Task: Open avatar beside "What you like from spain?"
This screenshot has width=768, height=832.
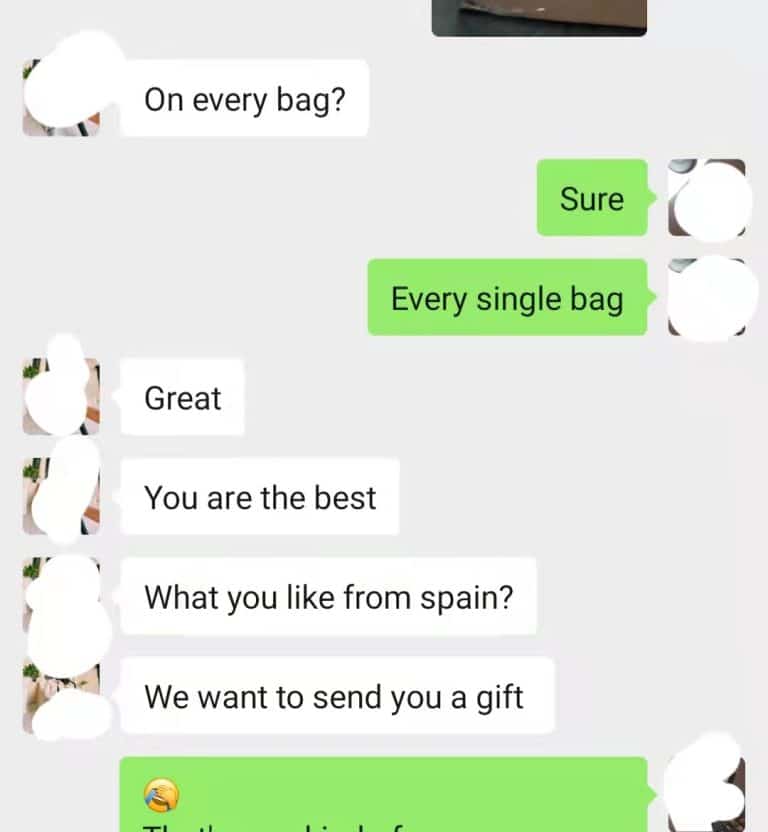Action: coord(61,596)
